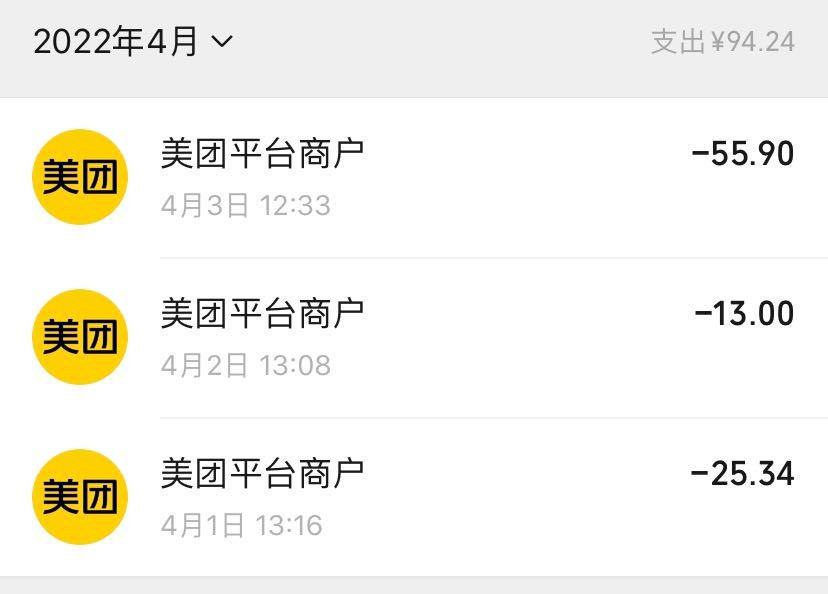Open the 美团 transaction of -25.34
828x594 pixels.
[414, 497]
